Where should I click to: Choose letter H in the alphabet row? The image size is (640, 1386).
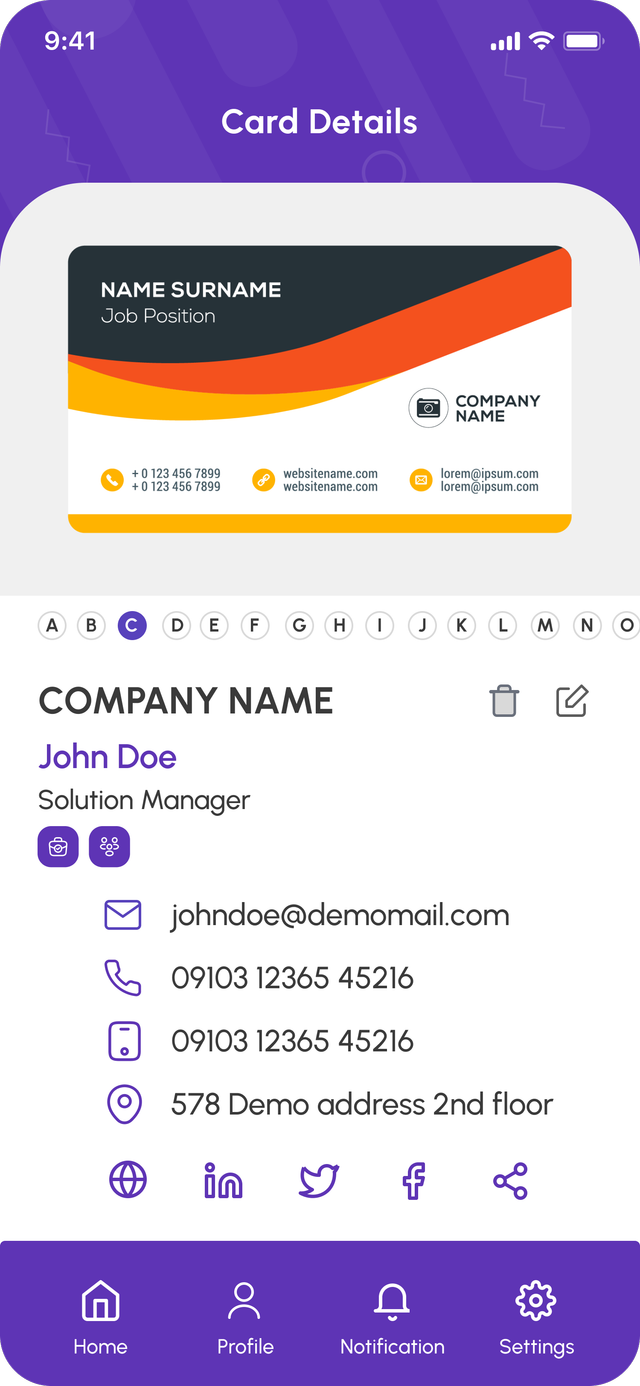pyautogui.click(x=340, y=626)
